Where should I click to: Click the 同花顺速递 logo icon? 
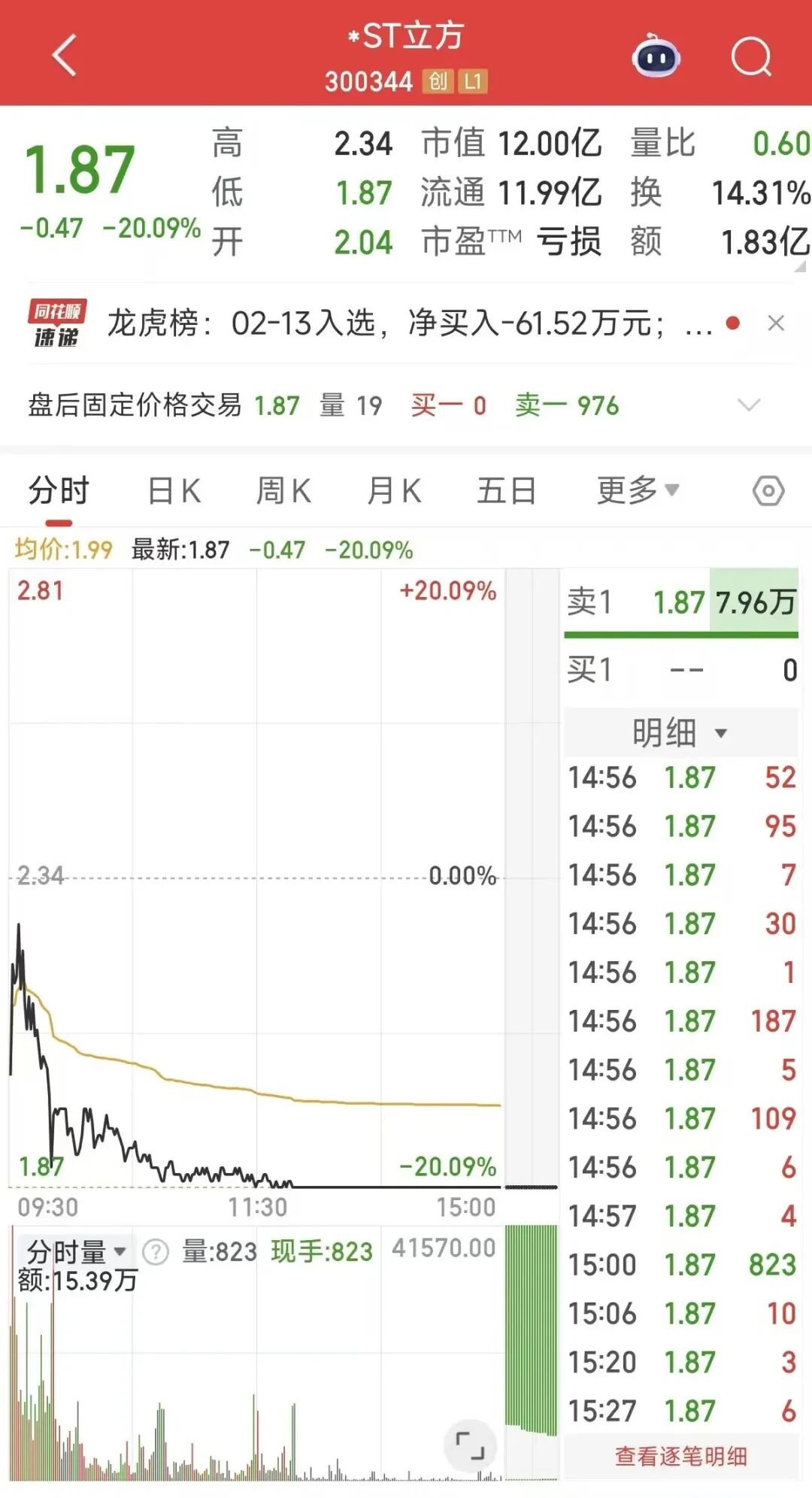[57, 322]
